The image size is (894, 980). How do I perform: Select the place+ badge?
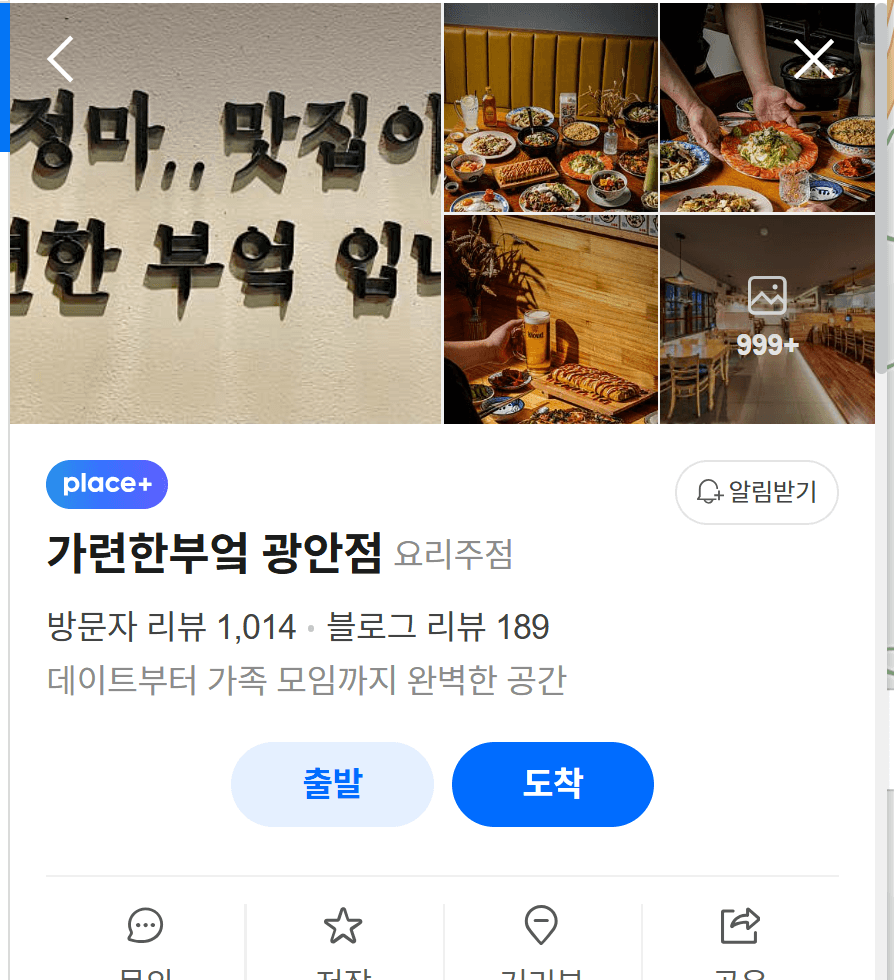[x=107, y=485]
